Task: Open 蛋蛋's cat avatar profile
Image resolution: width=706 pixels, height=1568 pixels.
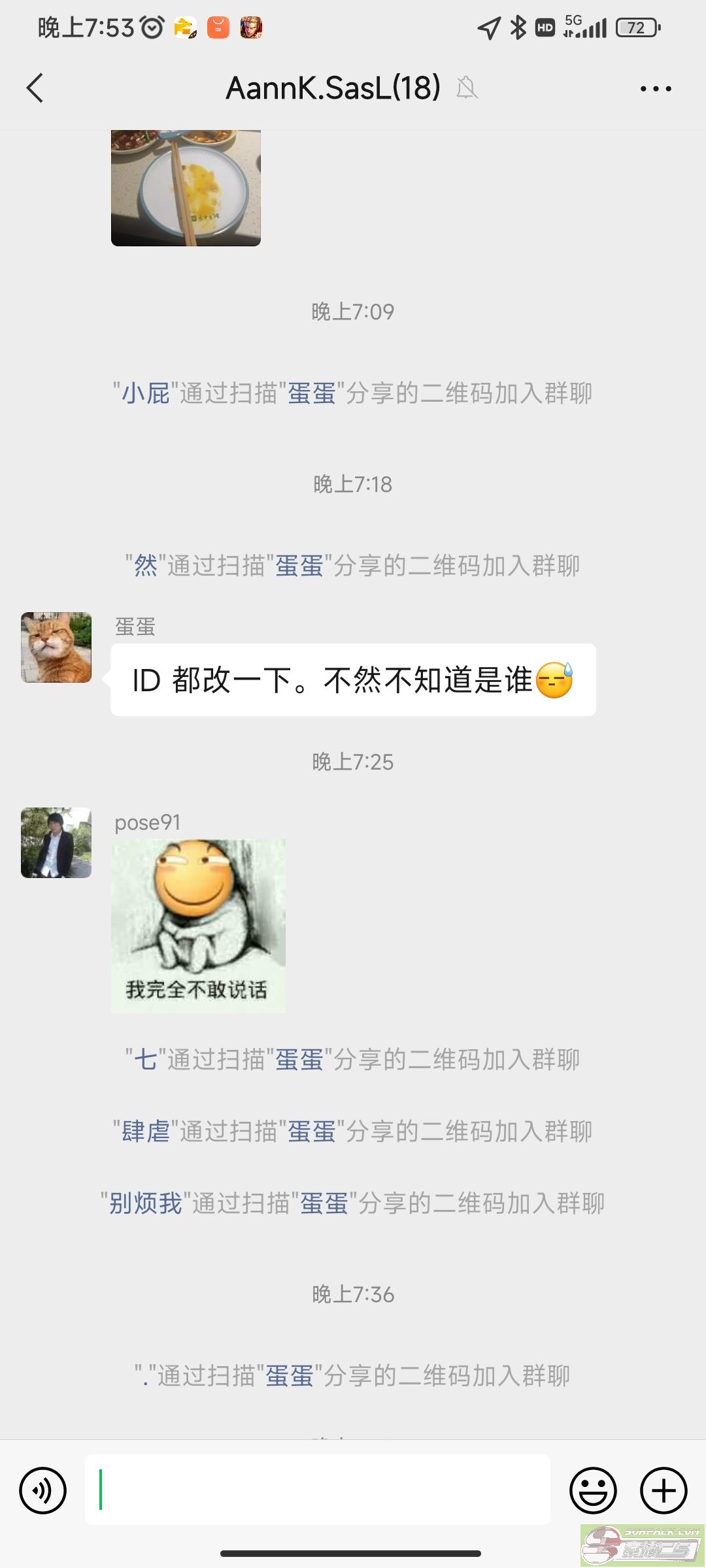Action: [56, 647]
